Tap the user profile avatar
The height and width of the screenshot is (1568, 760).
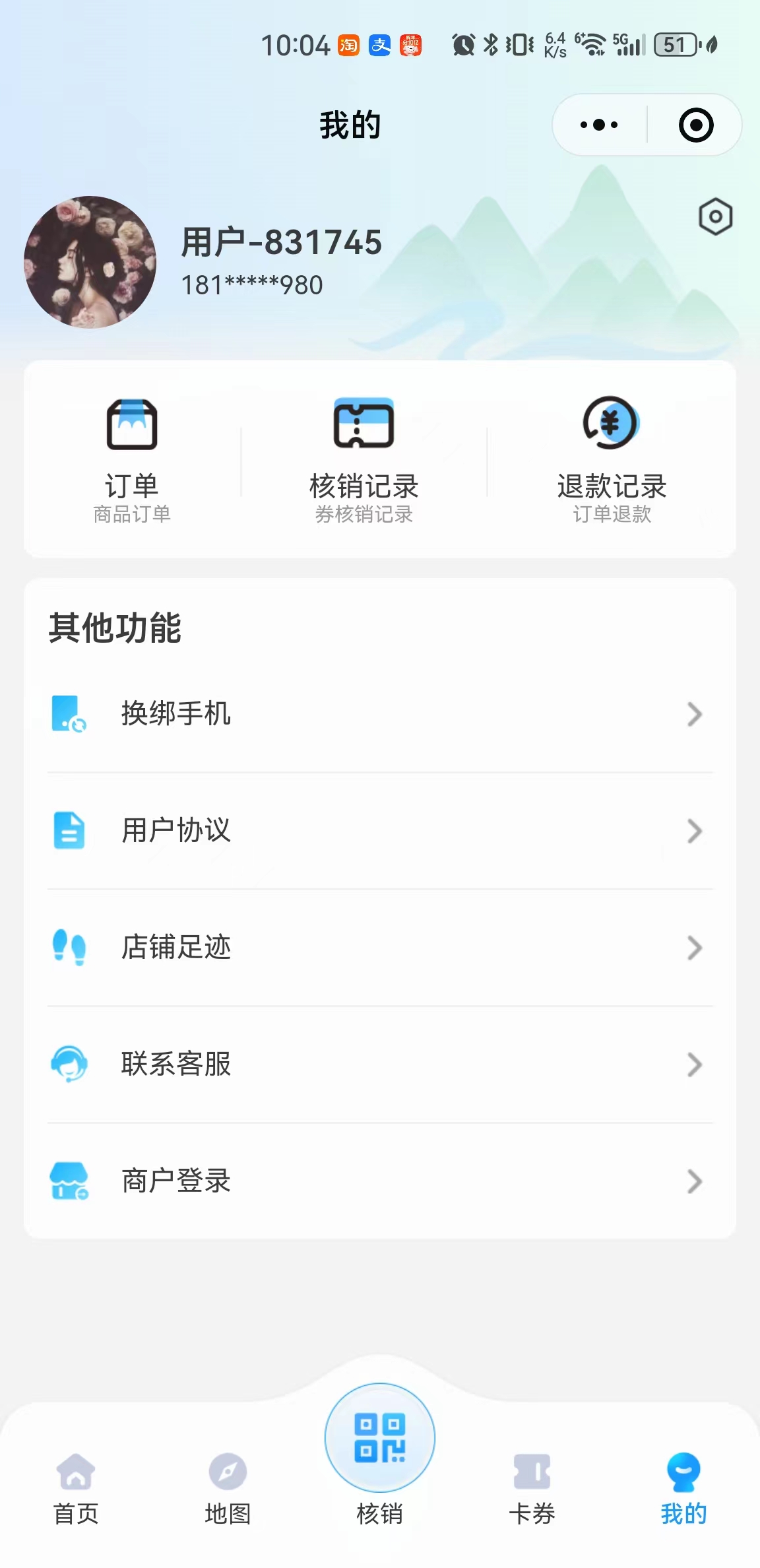(x=90, y=262)
